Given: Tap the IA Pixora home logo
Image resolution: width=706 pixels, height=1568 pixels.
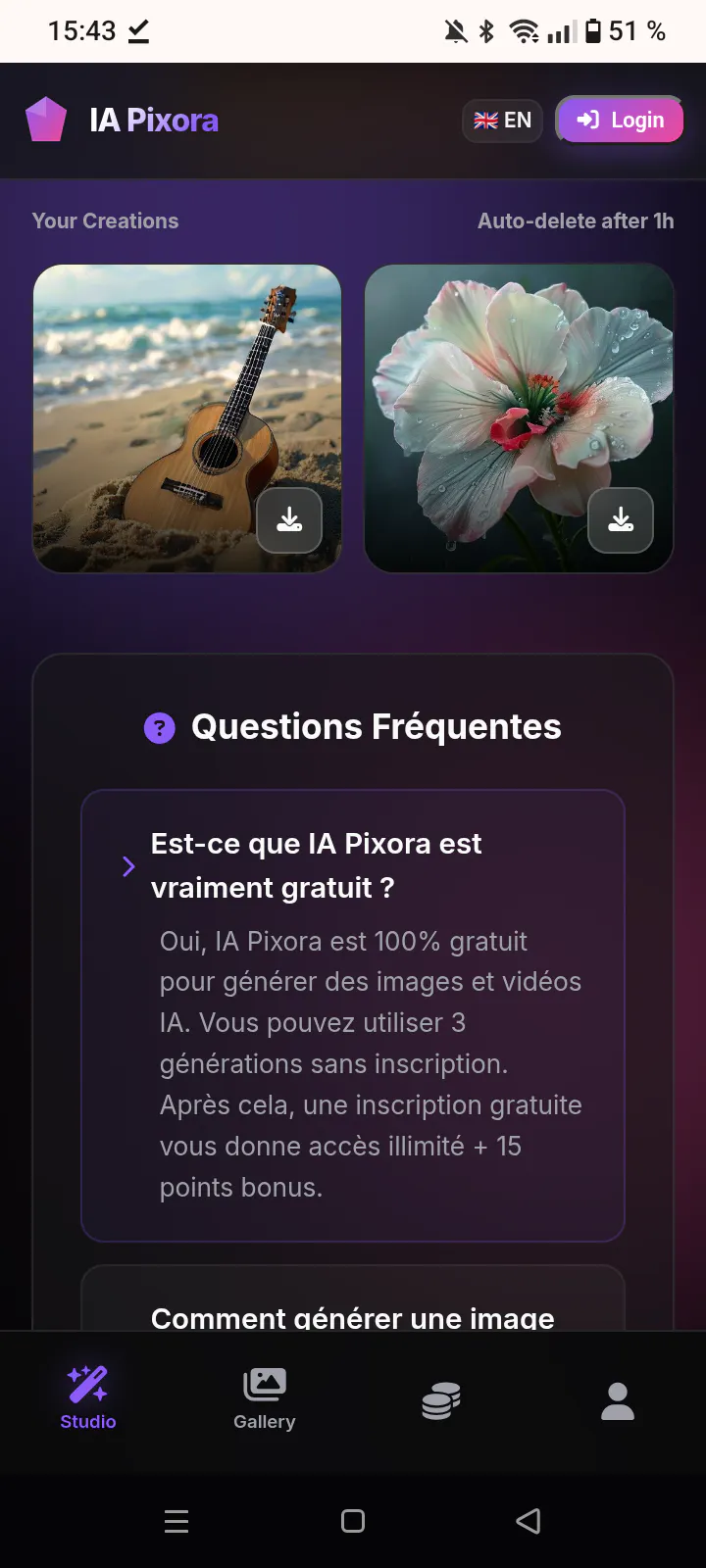Looking at the screenshot, I should pyautogui.click(x=123, y=120).
